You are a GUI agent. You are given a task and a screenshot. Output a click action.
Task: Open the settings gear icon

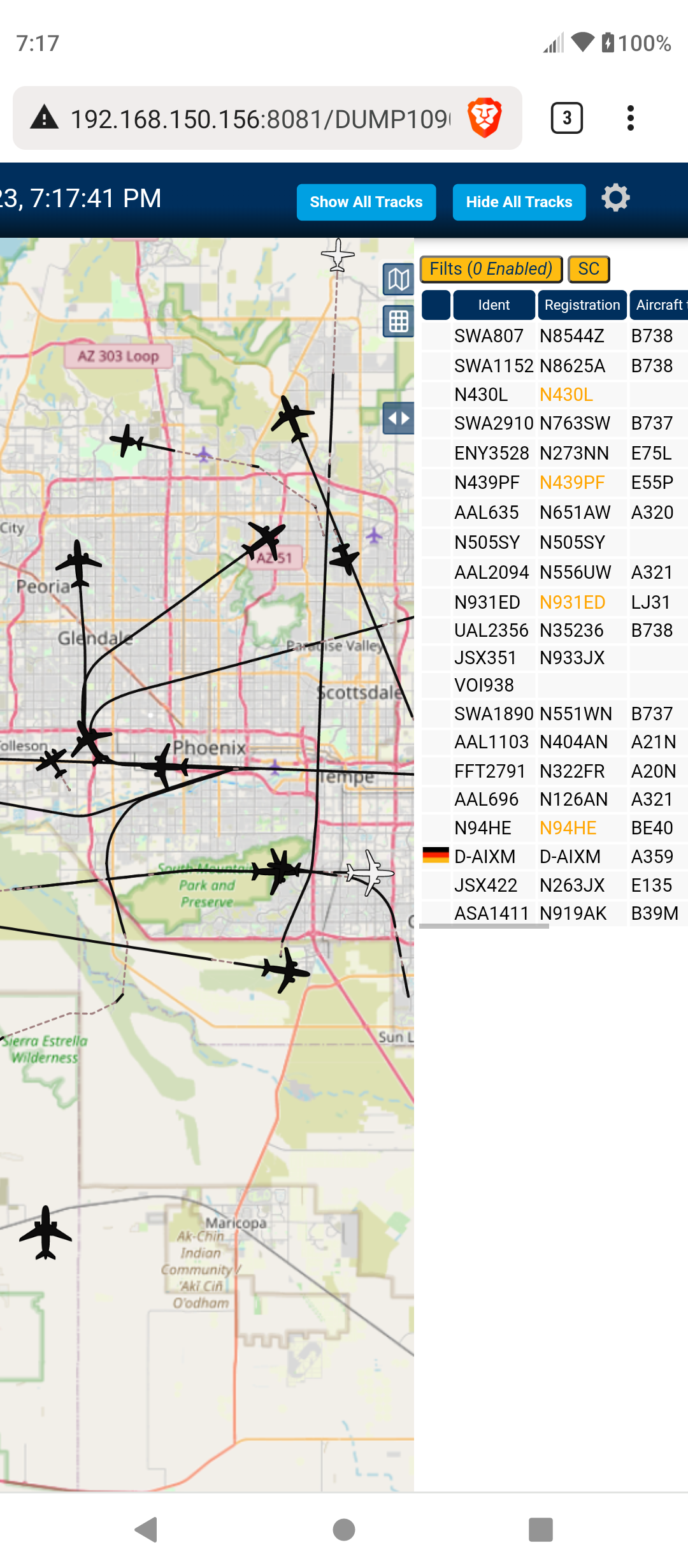615,198
